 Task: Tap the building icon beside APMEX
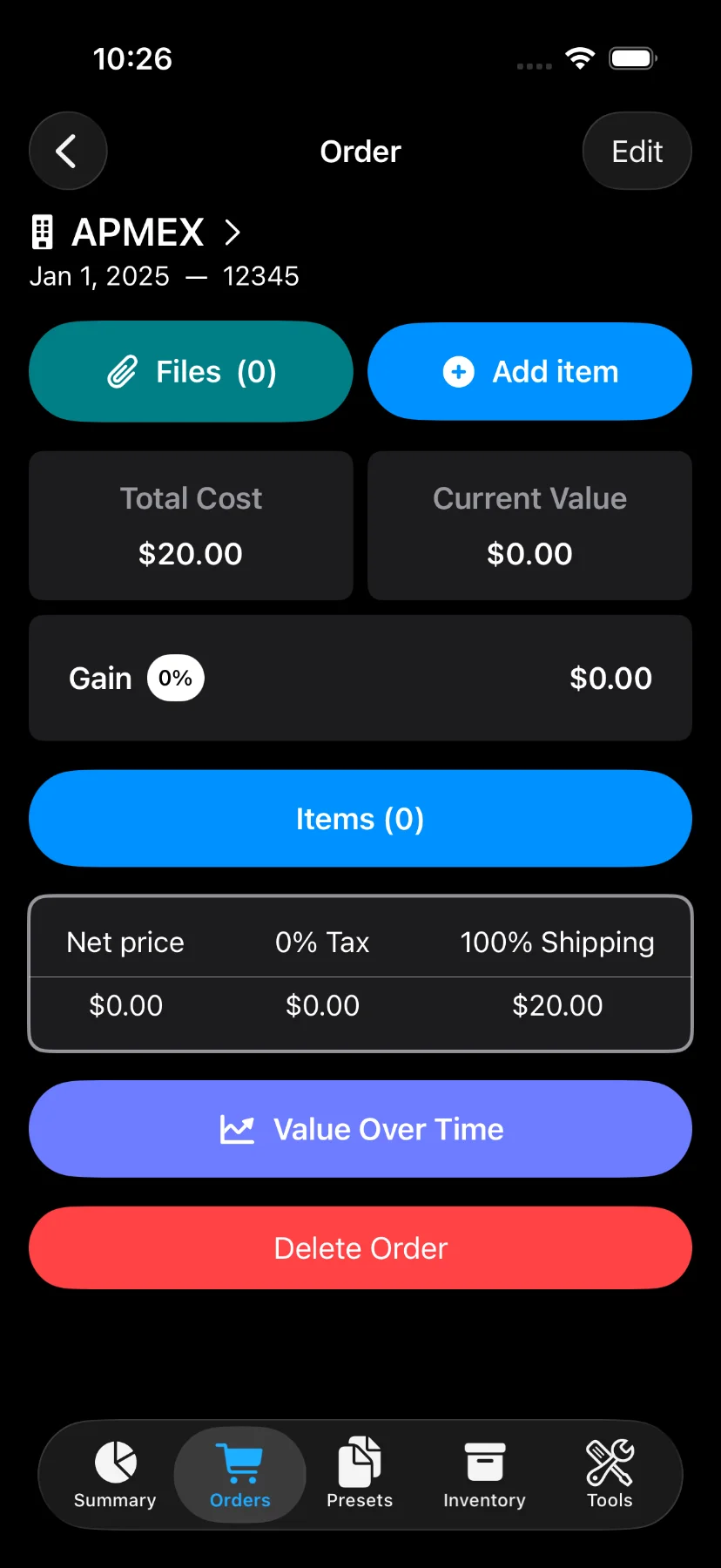(x=42, y=232)
